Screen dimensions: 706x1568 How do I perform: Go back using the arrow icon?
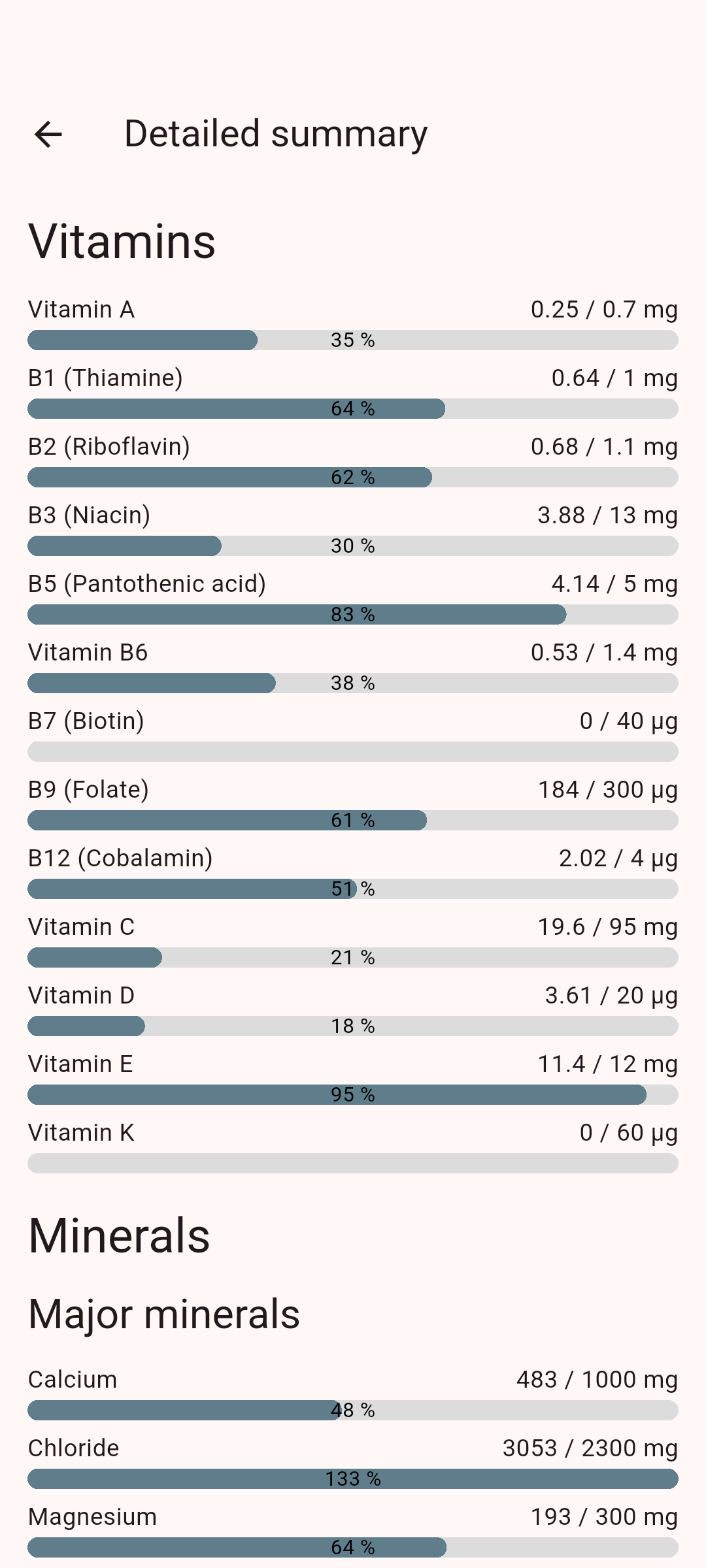tap(48, 135)
